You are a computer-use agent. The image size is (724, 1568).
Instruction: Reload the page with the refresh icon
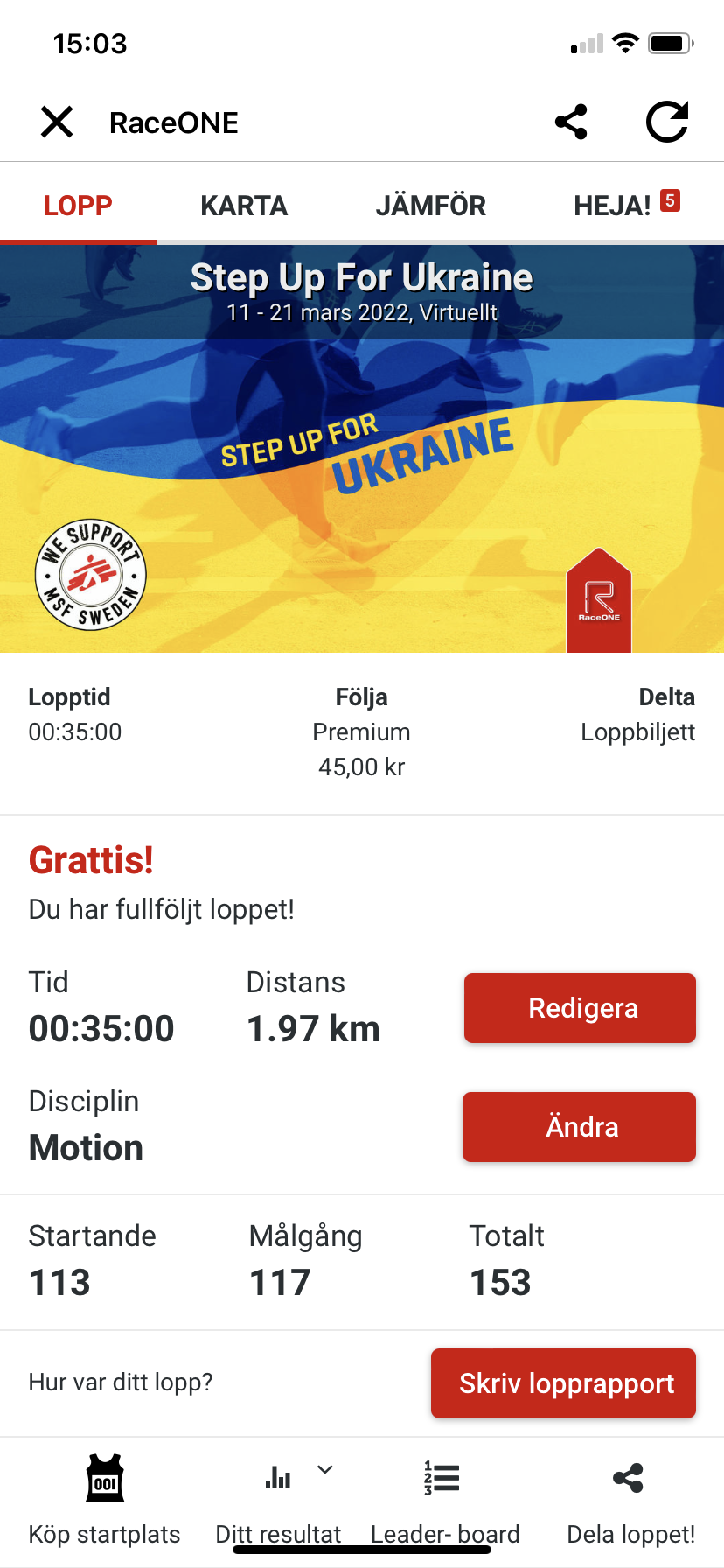[x=667, y=122]
